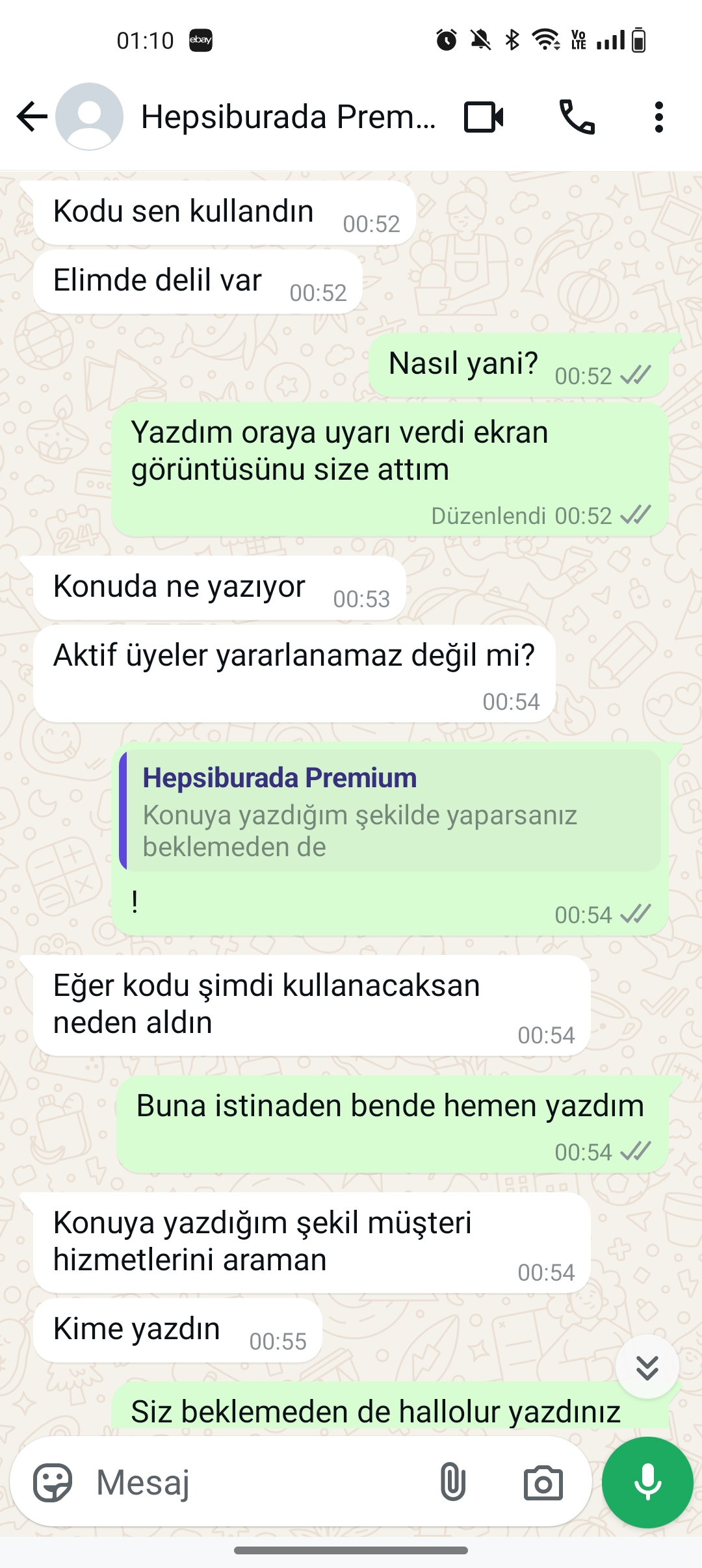Screen dimensions: 702x1568
Task: Jump to latest messages with down arrows
Action: point(647,1367)
